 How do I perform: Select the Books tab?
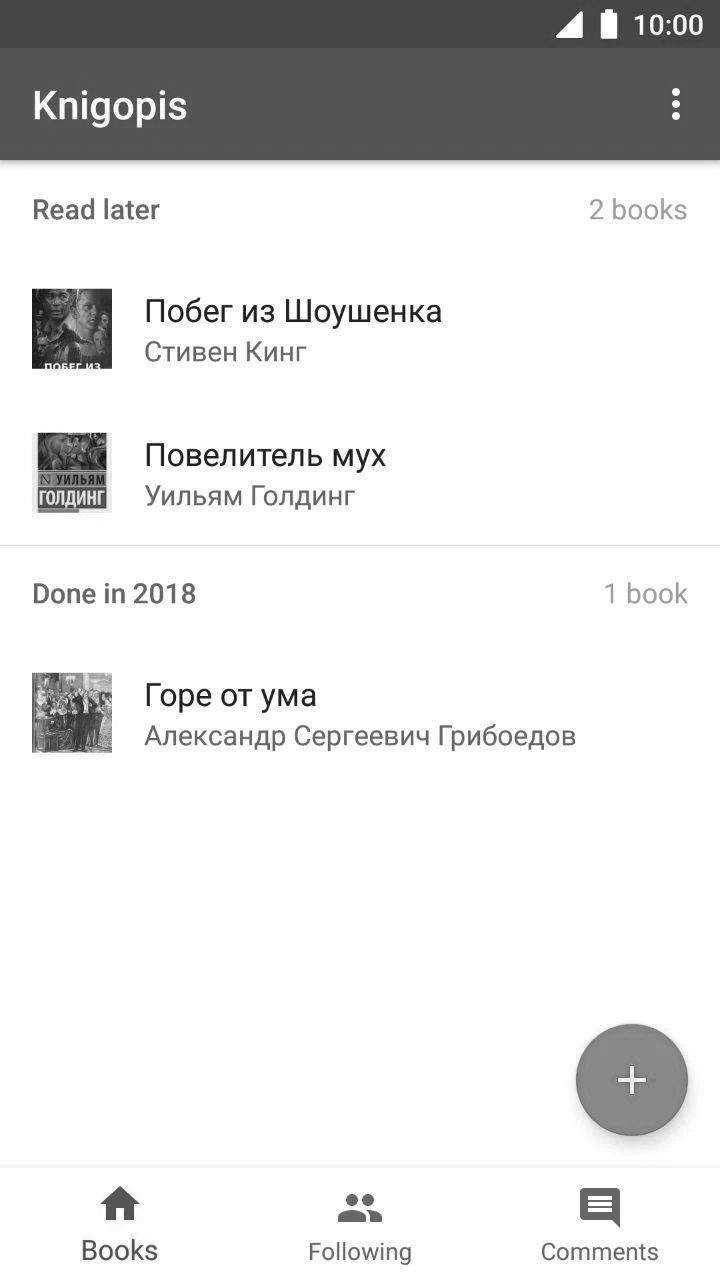[120, 1224]
